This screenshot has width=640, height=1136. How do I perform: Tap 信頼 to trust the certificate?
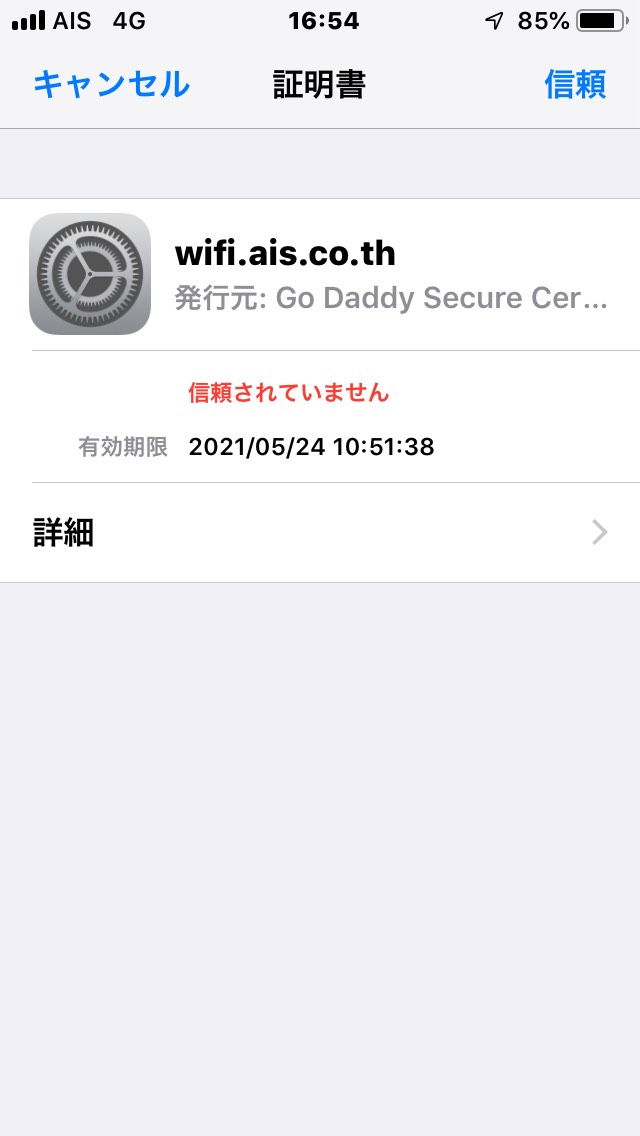click(575, 84)
